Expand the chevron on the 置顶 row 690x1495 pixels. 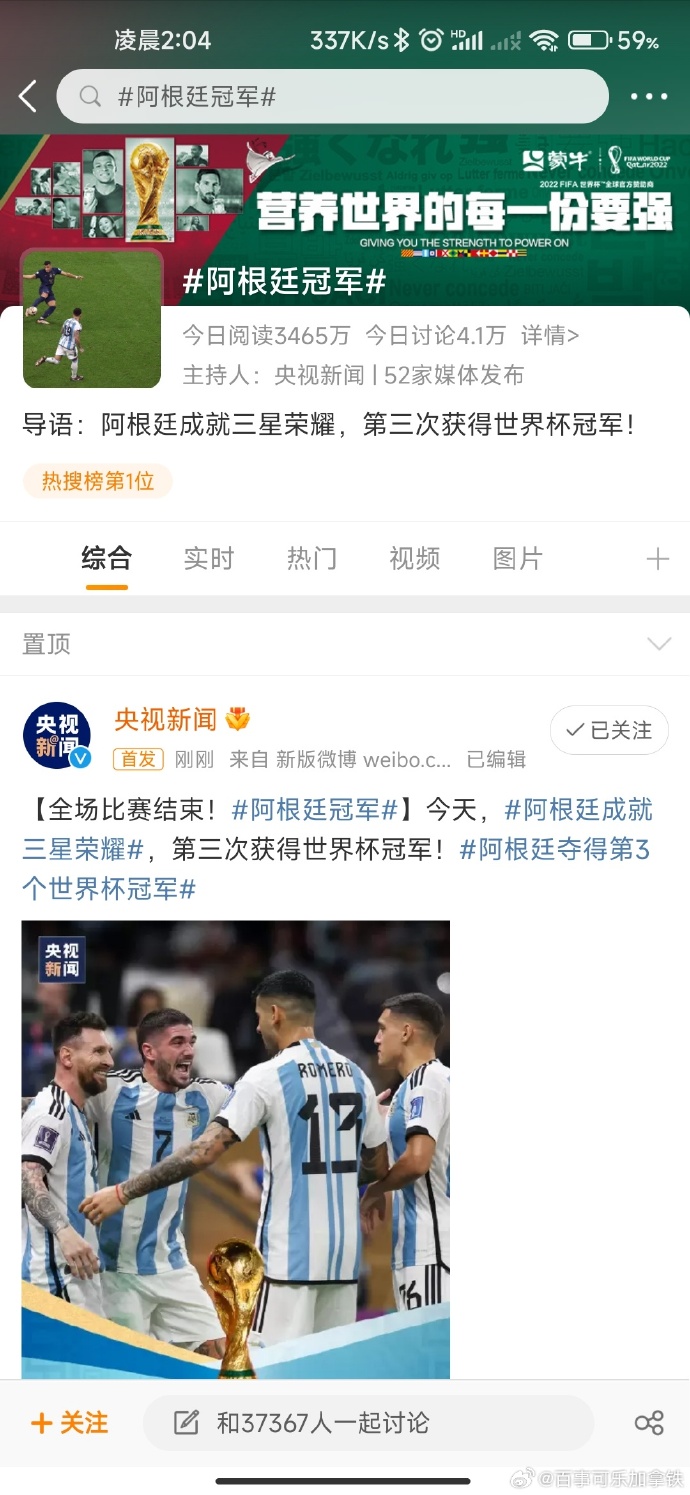(x=659, y=644)
